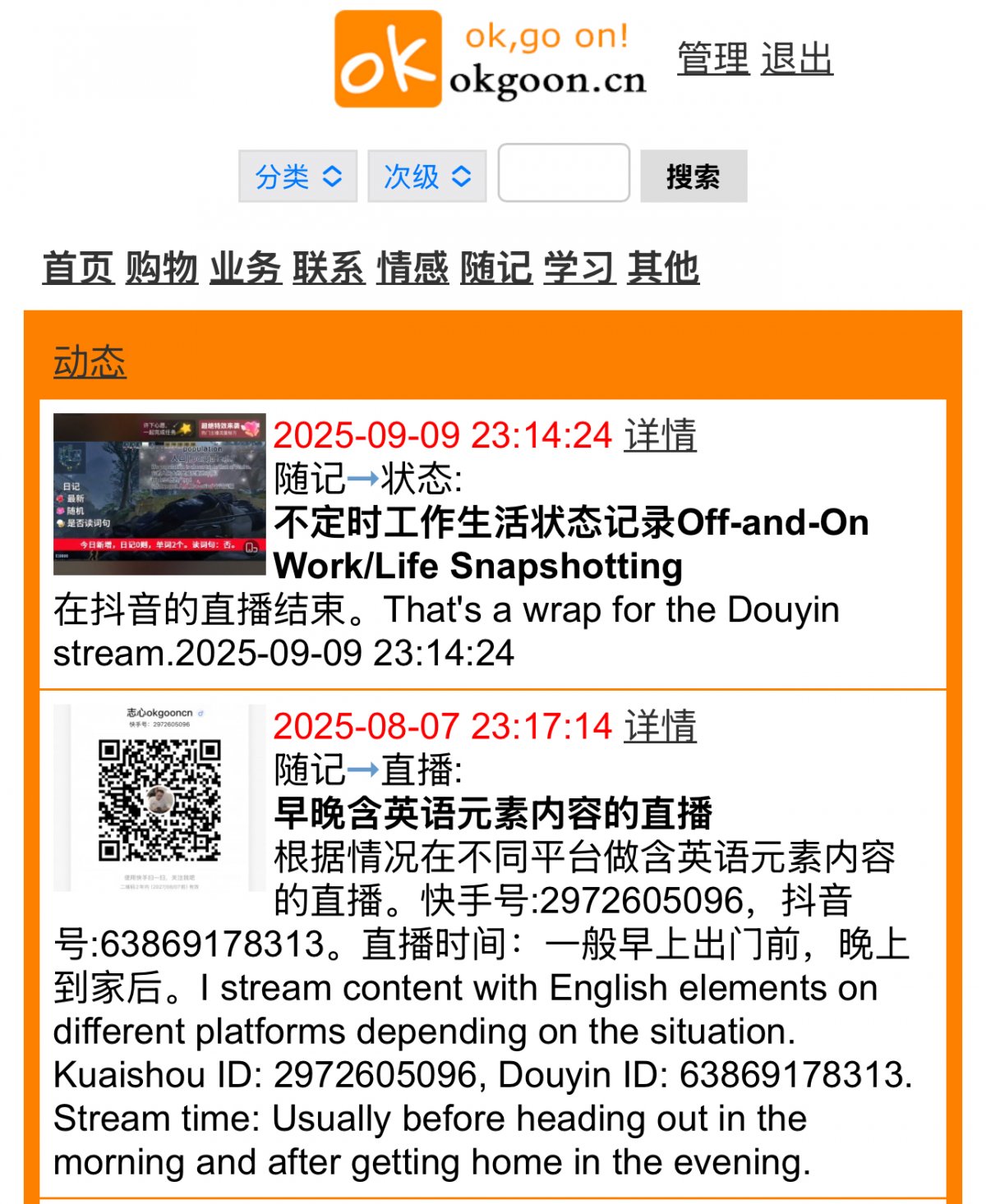Focus the search text field

click(564, 173)
